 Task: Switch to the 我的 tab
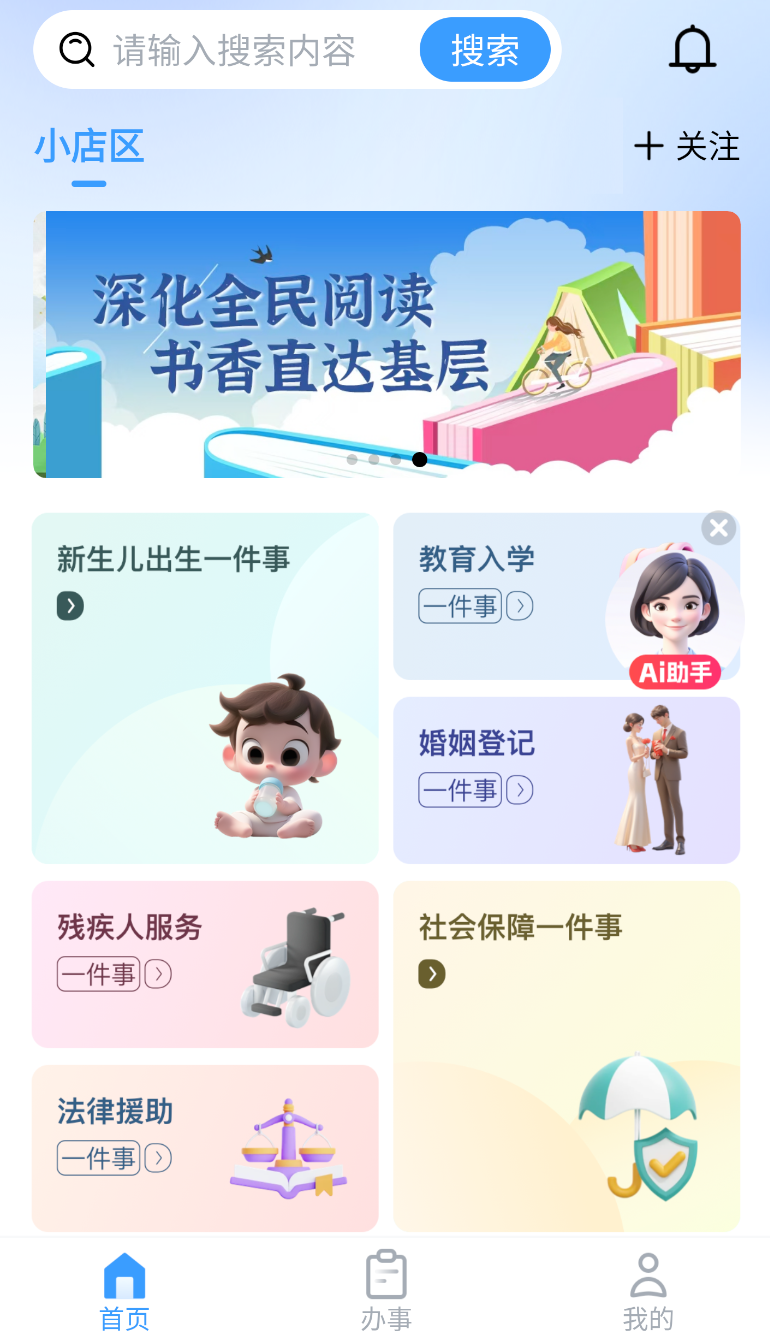click(648, 1290)
